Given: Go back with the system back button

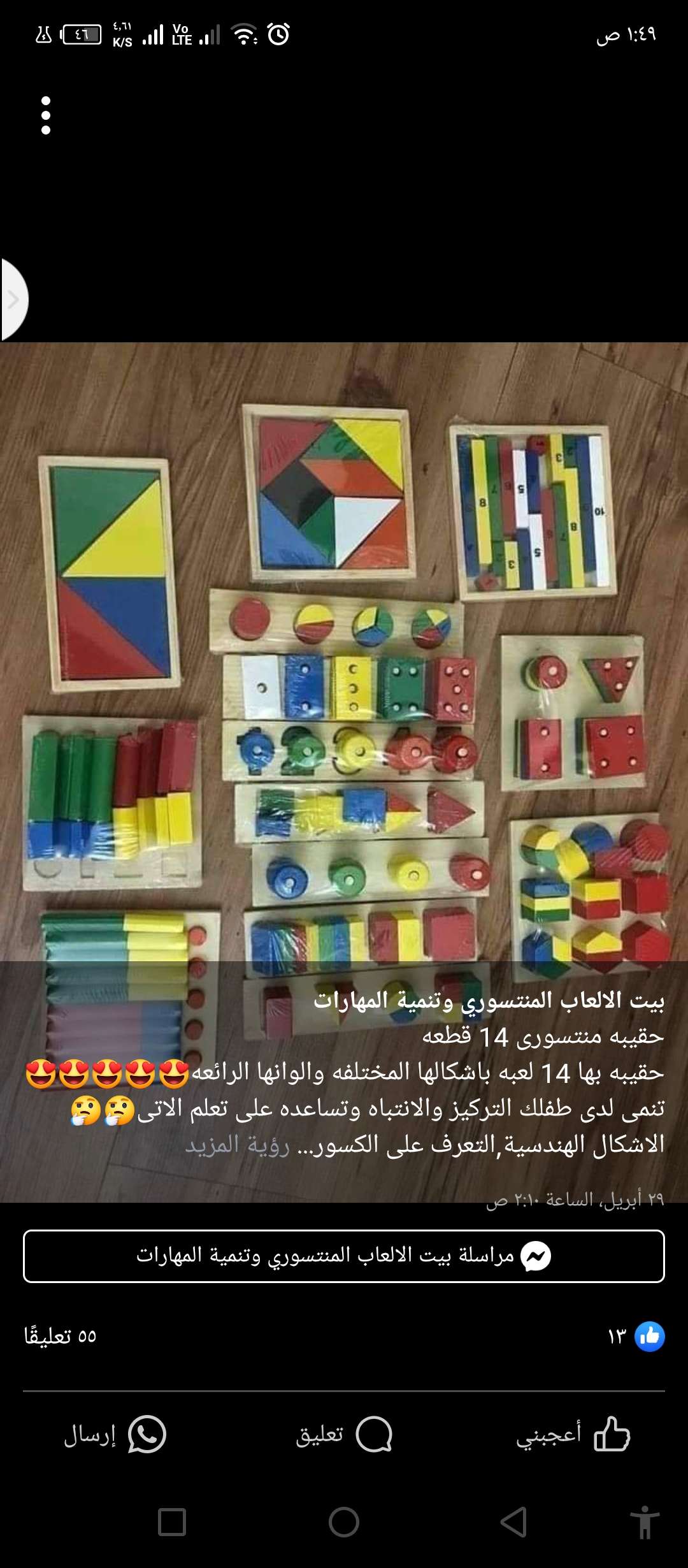Looking at the screenshot, I should (x=513, y=1523).
